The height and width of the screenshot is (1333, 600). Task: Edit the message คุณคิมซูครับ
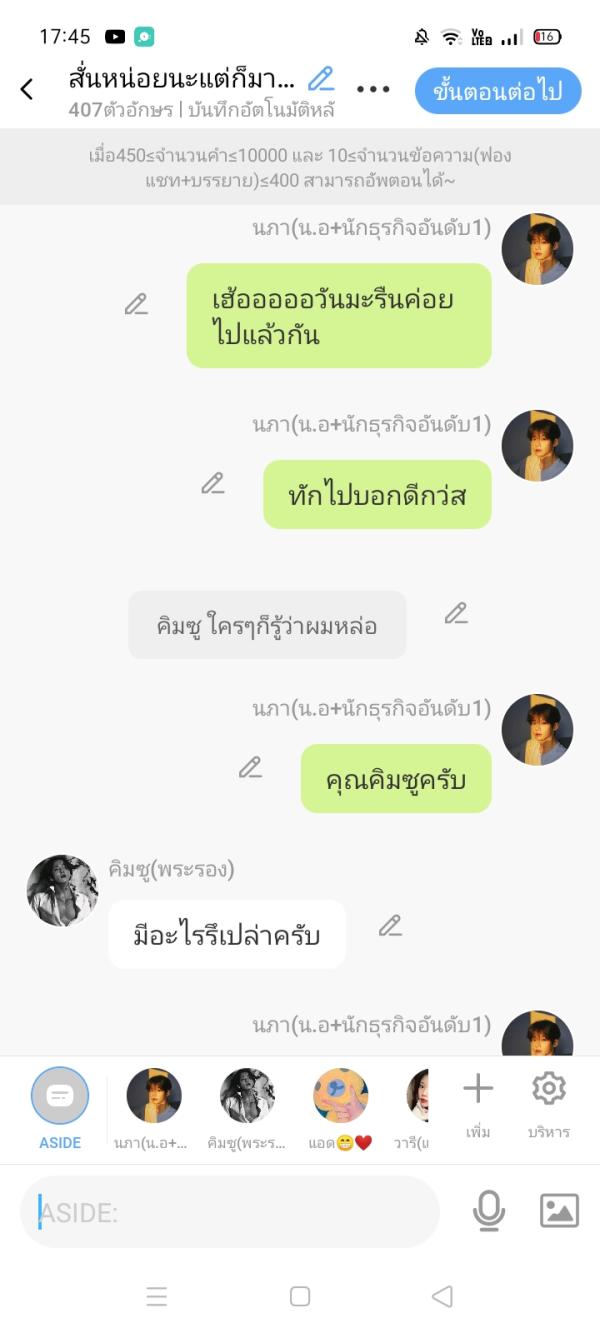(250, 768)
